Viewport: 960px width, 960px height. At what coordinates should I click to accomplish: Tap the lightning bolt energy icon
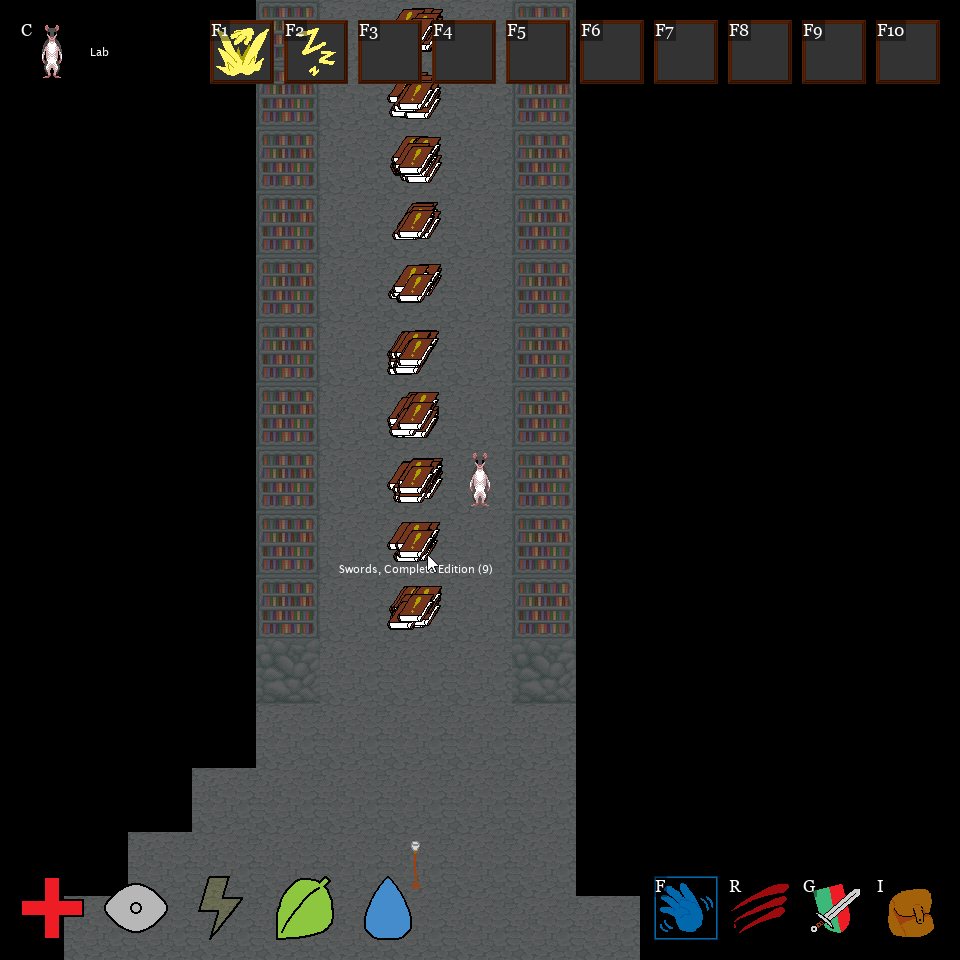(x=220, y=908)
